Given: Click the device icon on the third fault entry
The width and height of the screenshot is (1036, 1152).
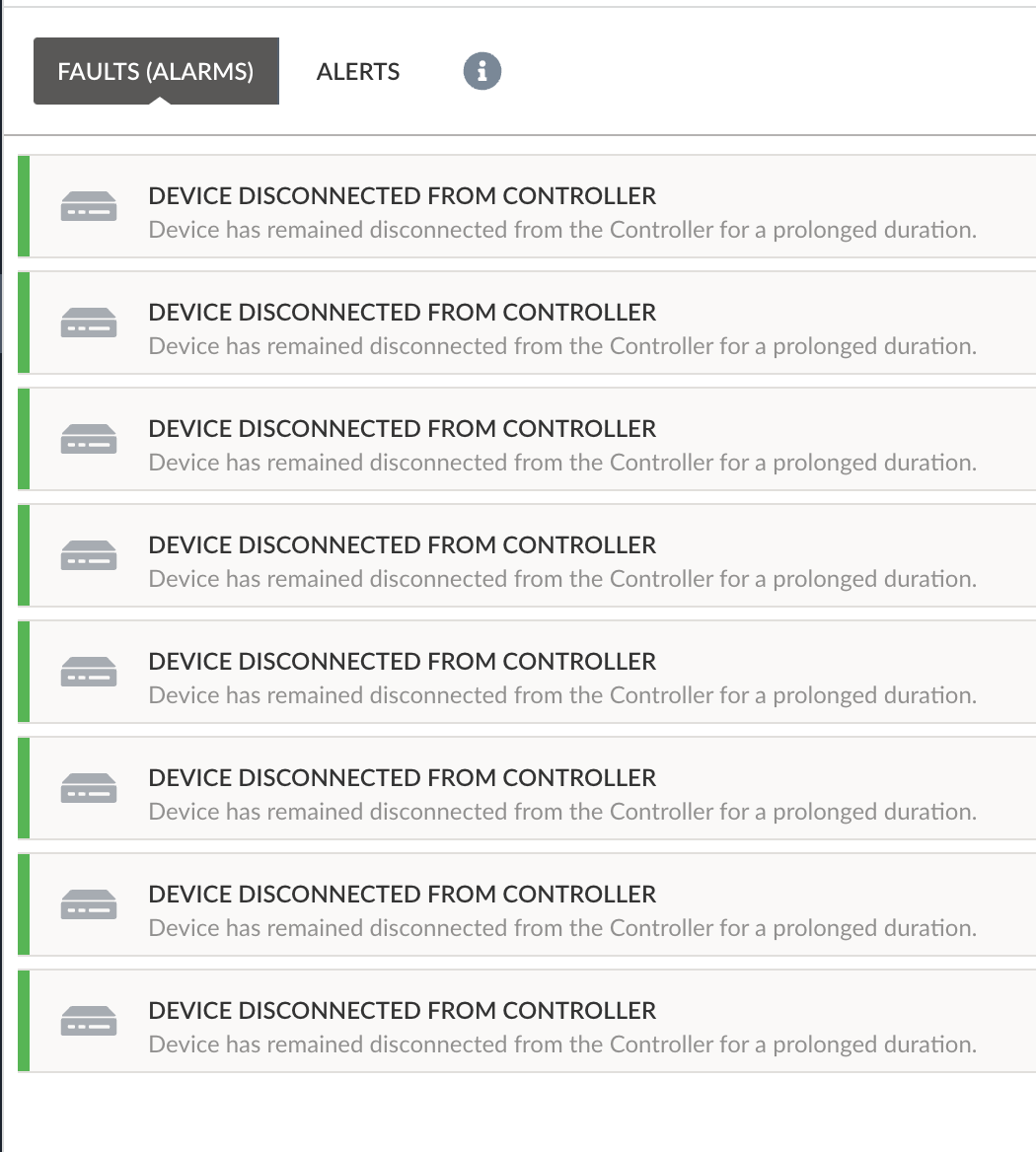Looking at the screenshot, I should pos(88,439).
